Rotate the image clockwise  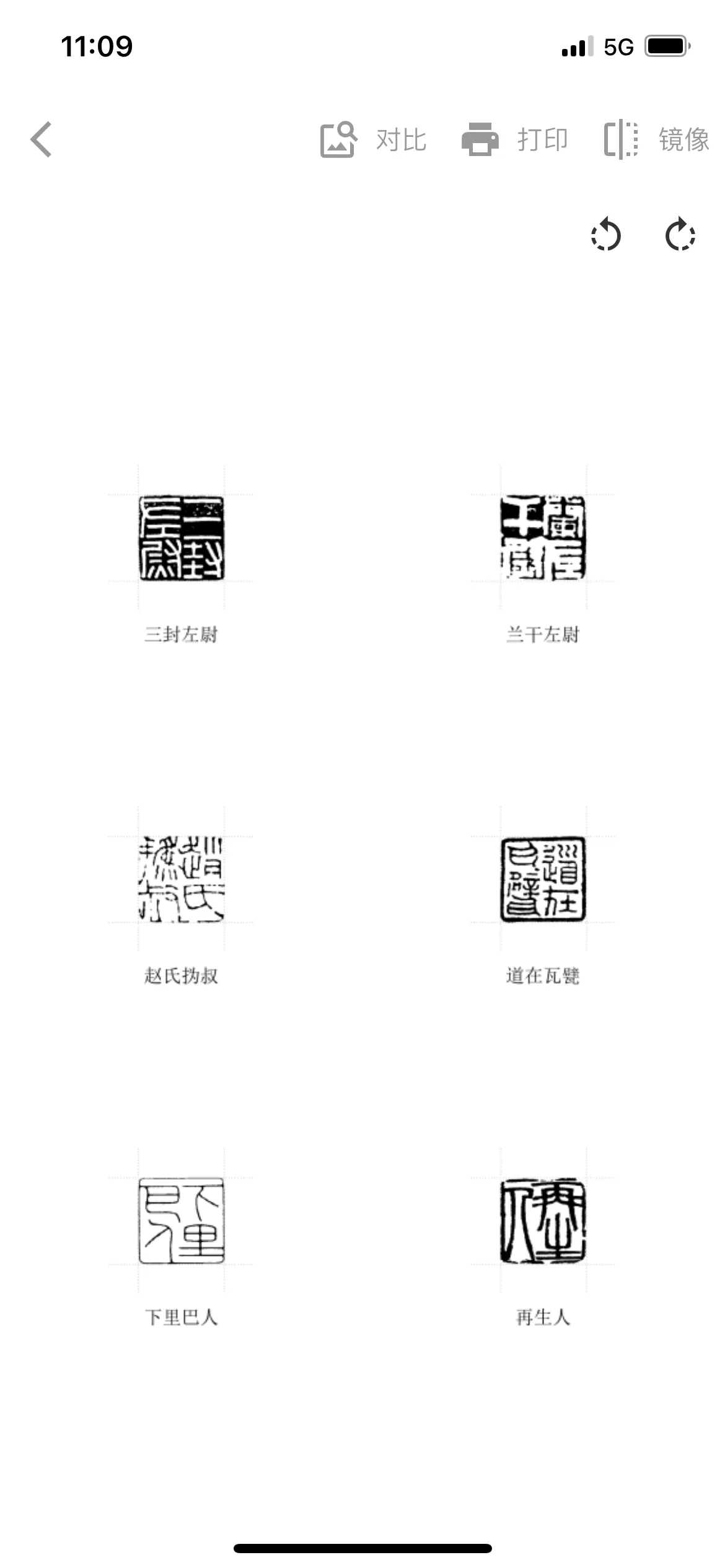[680, 235]
